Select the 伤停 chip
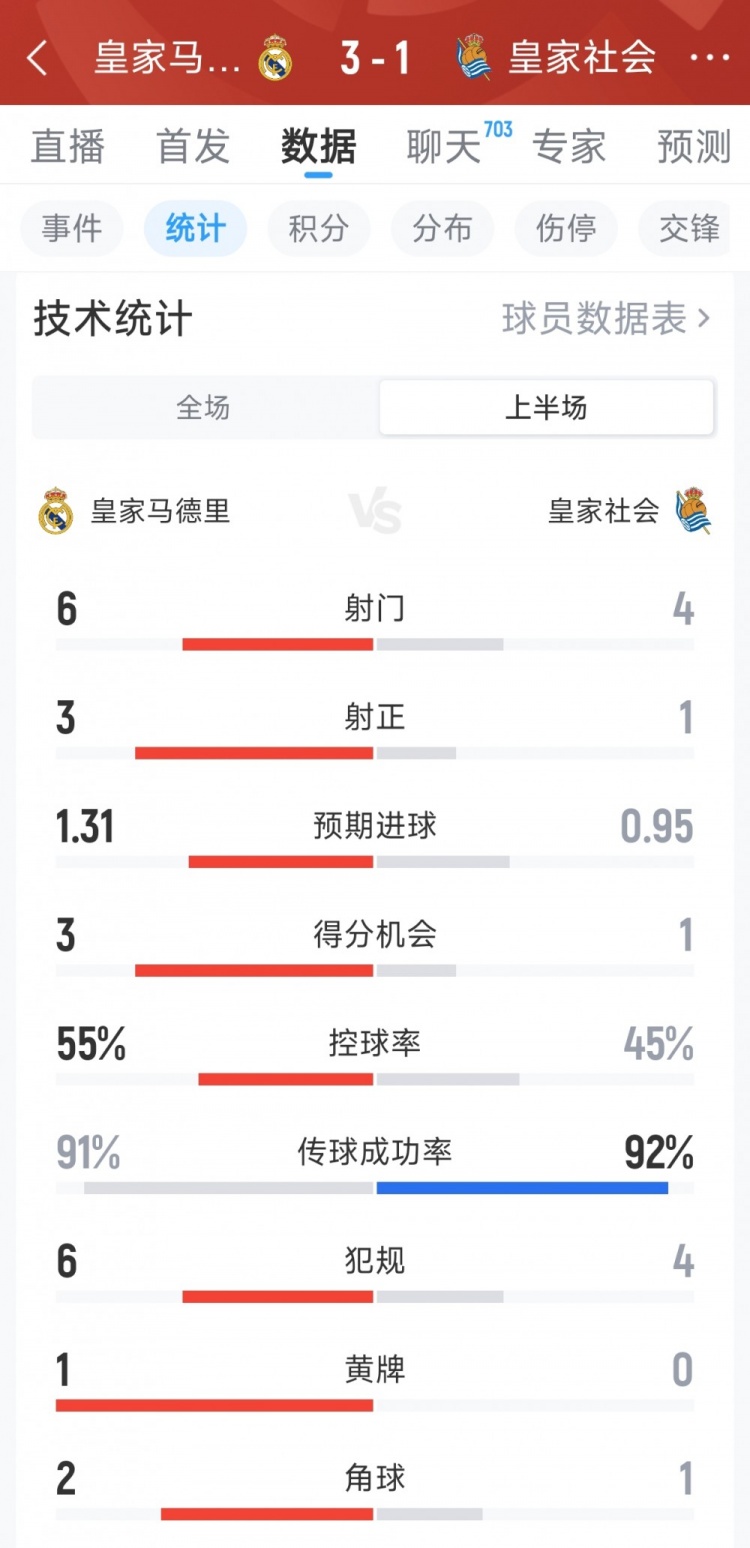Viewport: 750px width, 1548px height. point(566,229)
